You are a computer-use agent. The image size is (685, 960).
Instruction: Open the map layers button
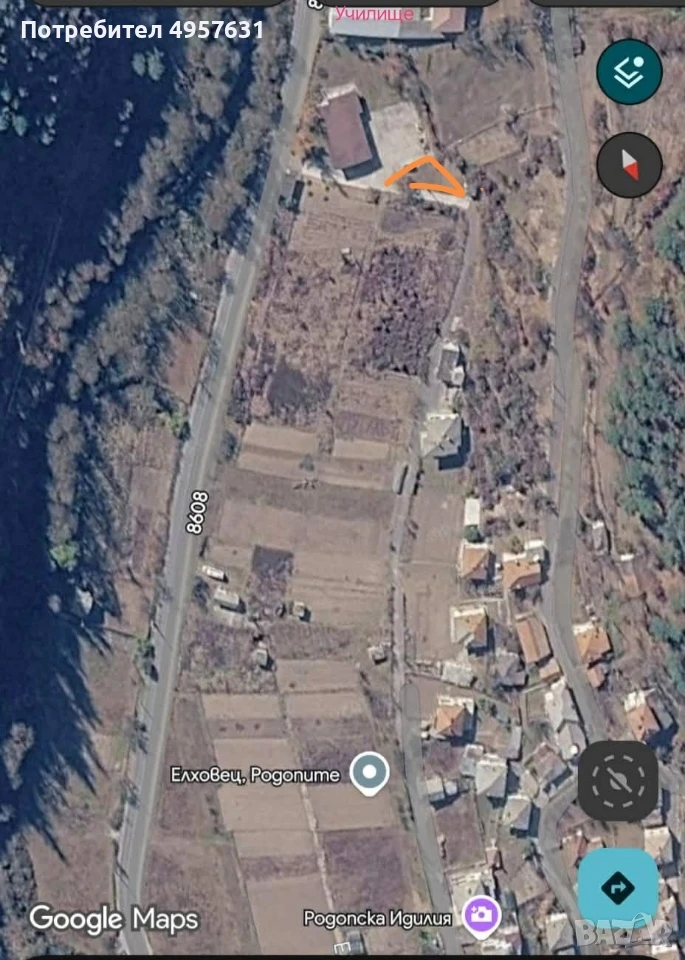tap(629, 72)
